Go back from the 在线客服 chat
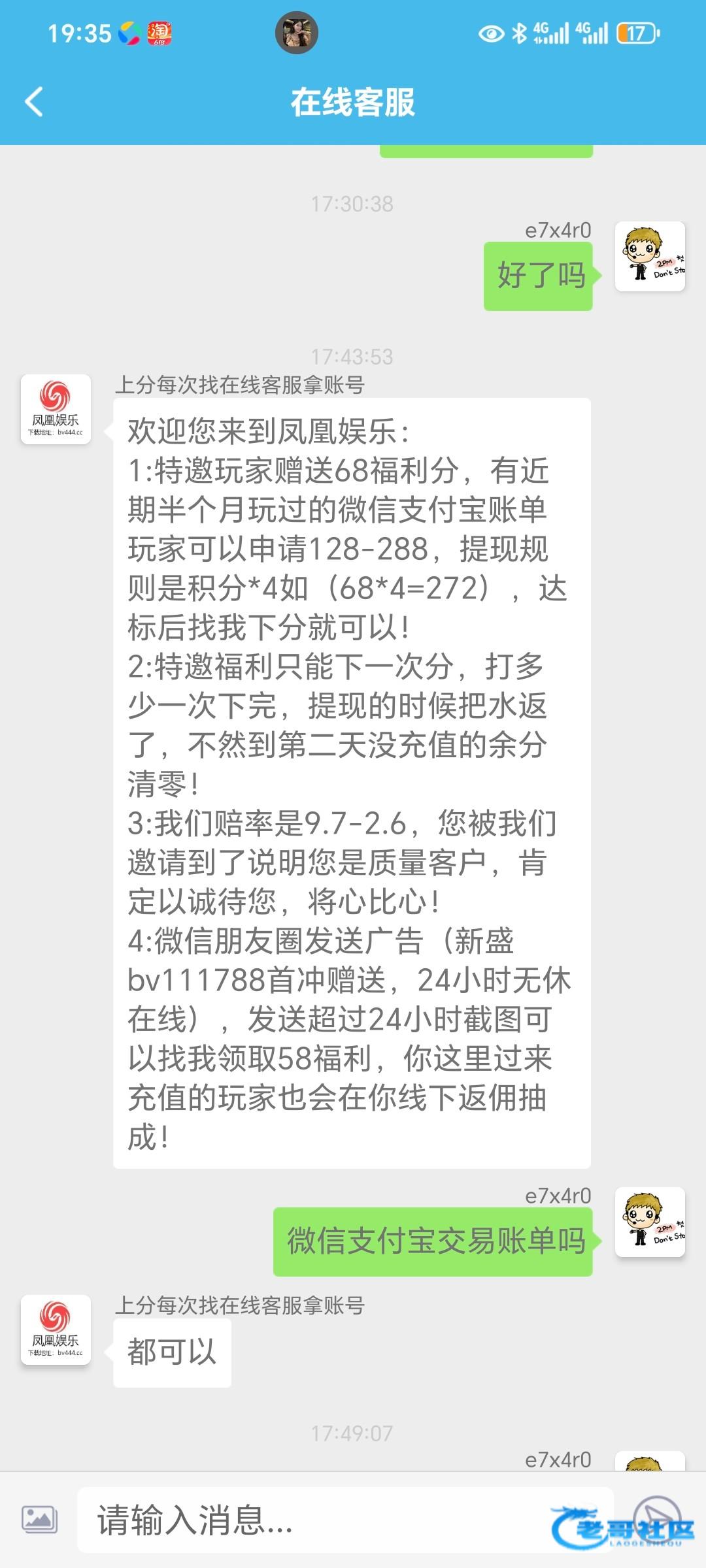Screen dimensions: 706x1568 (x=34, y=102)
